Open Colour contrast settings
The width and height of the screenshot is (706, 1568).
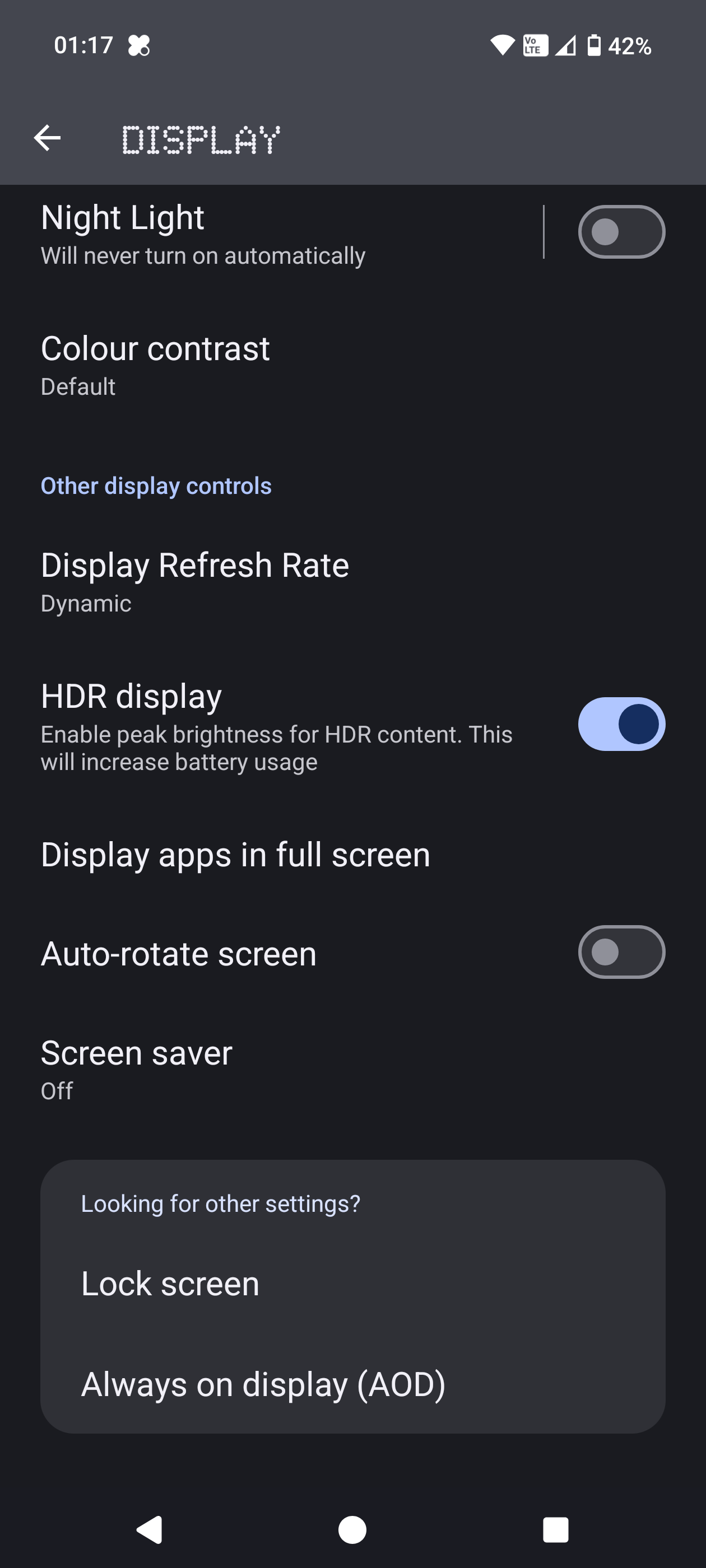click(x=244, y=365)
